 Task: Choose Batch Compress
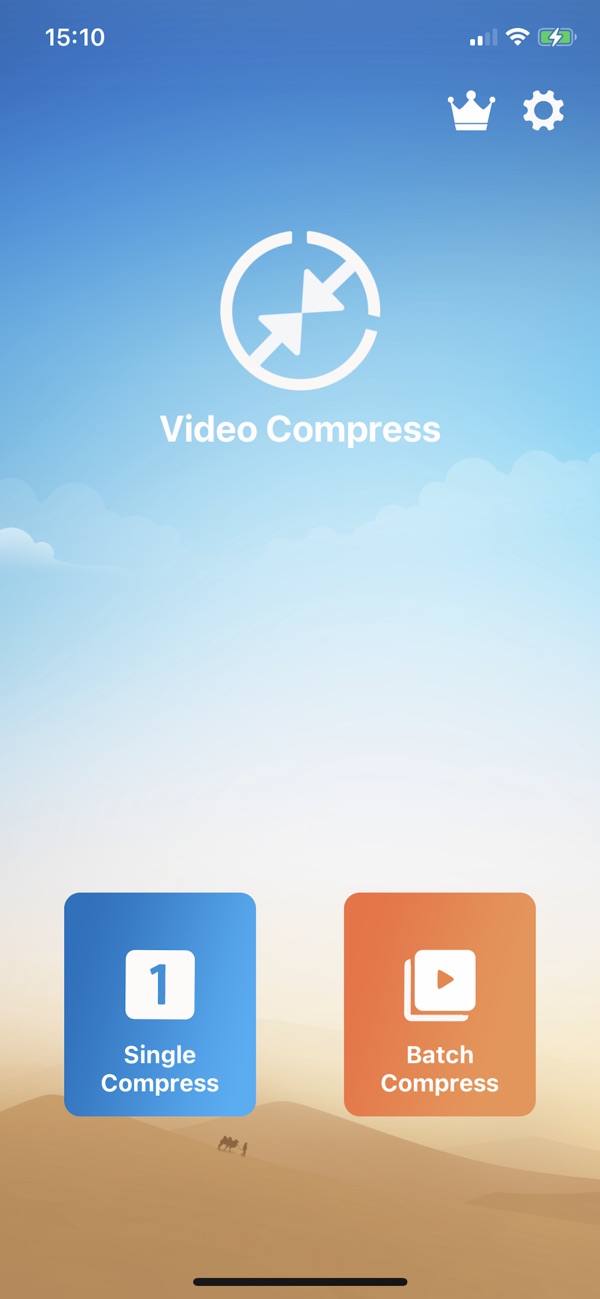tap(440, 1004)
